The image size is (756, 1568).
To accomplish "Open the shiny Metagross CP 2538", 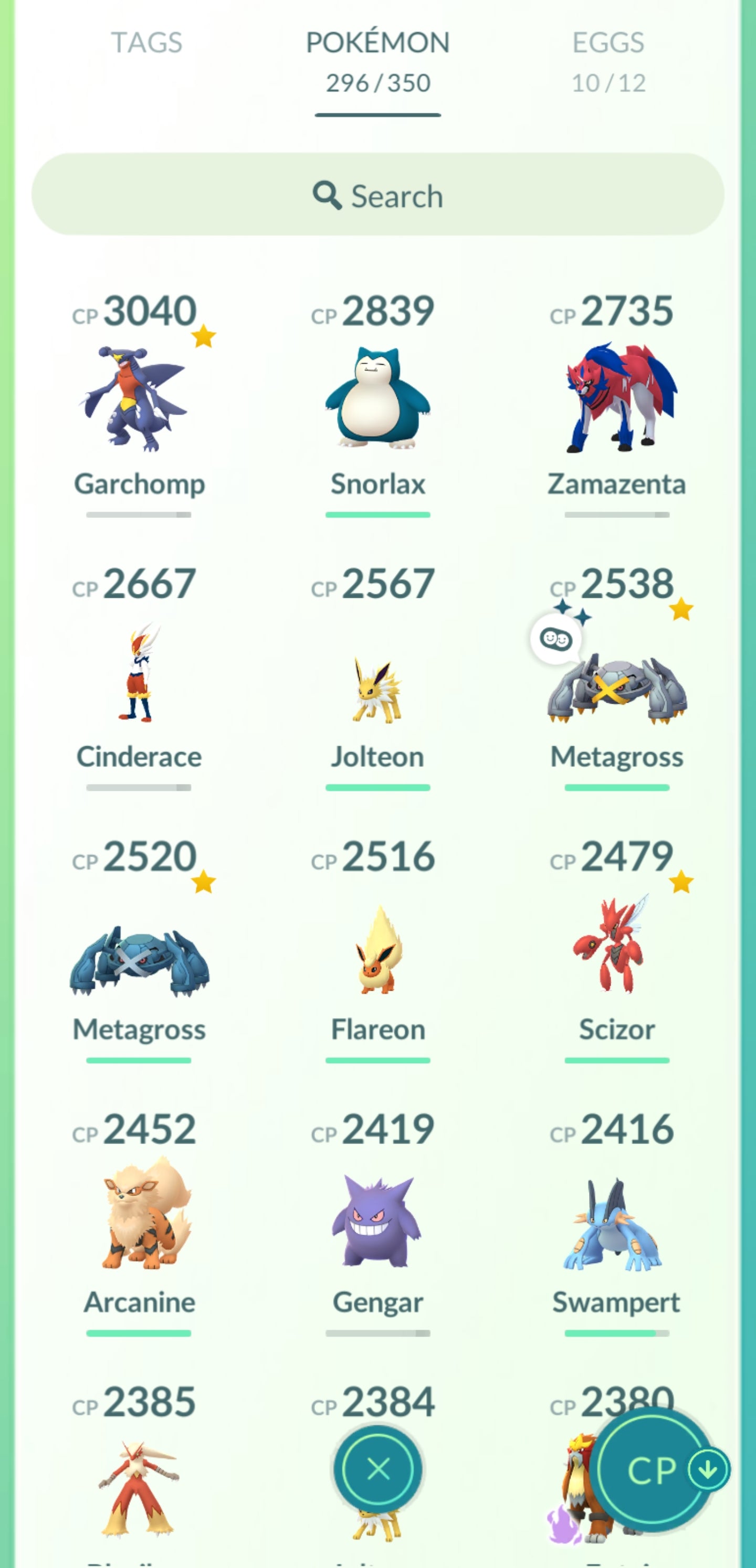I will point(616,688).
